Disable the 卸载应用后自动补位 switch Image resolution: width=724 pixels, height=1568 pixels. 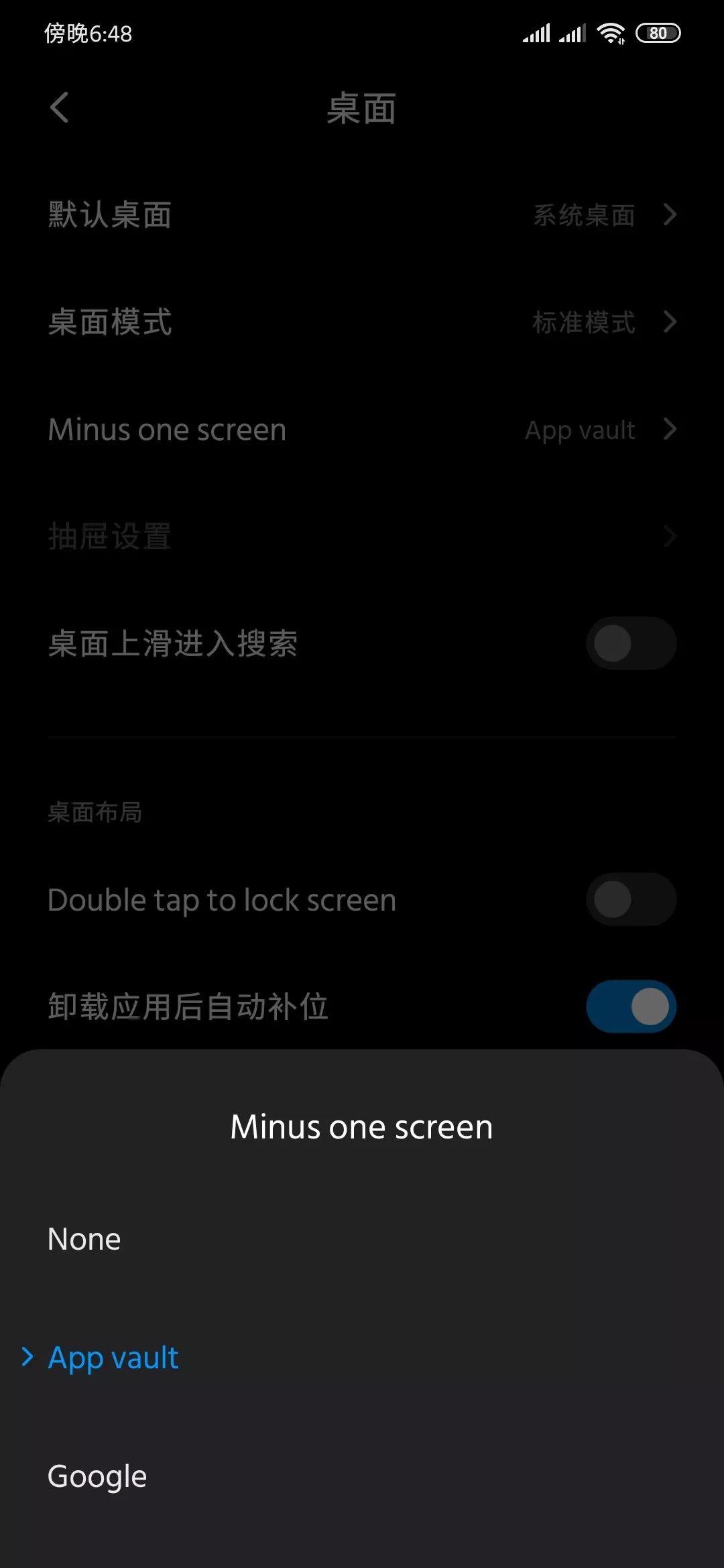coord(629,1006)
